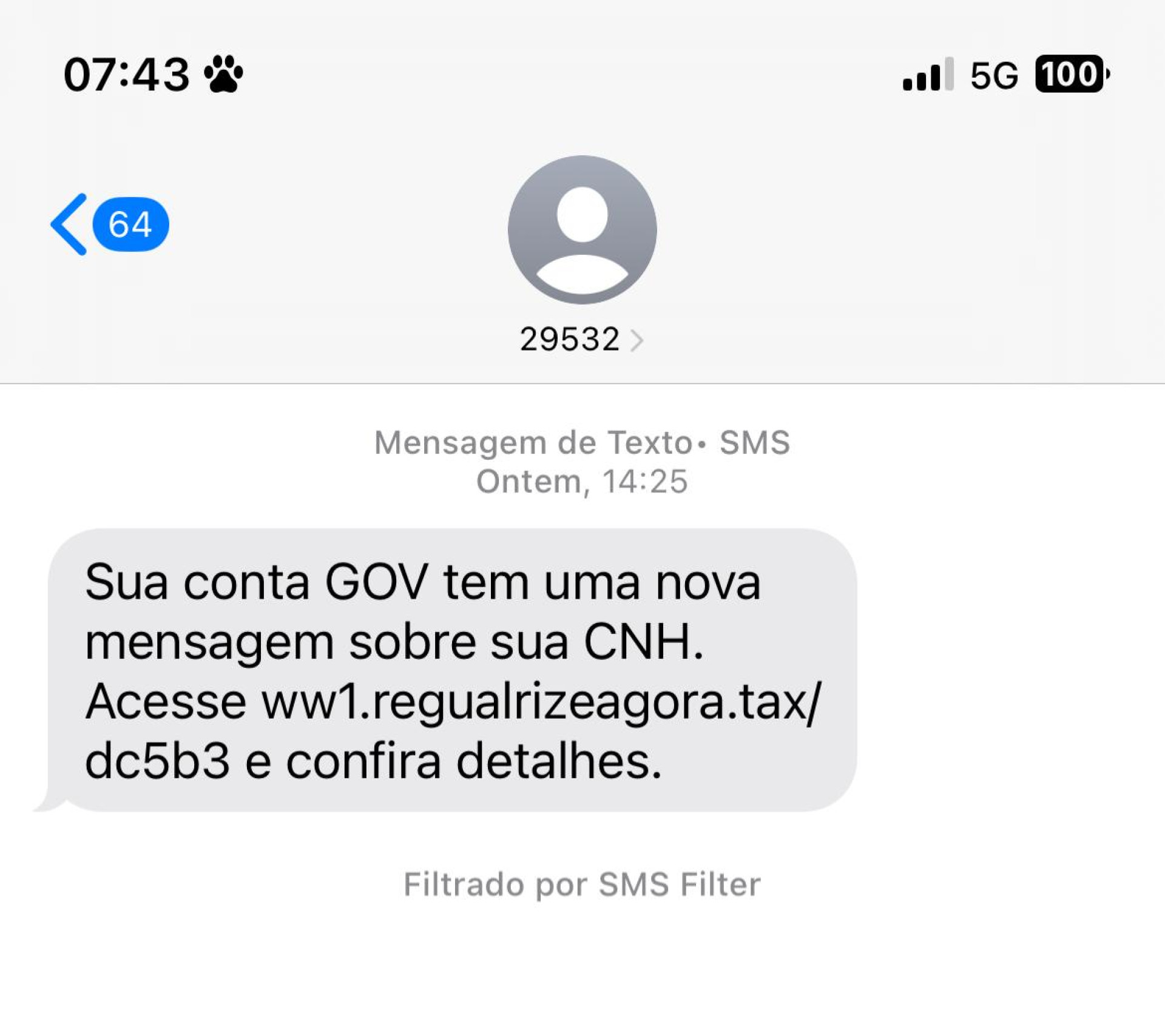Open contact details for 29532

coord(581,339)
